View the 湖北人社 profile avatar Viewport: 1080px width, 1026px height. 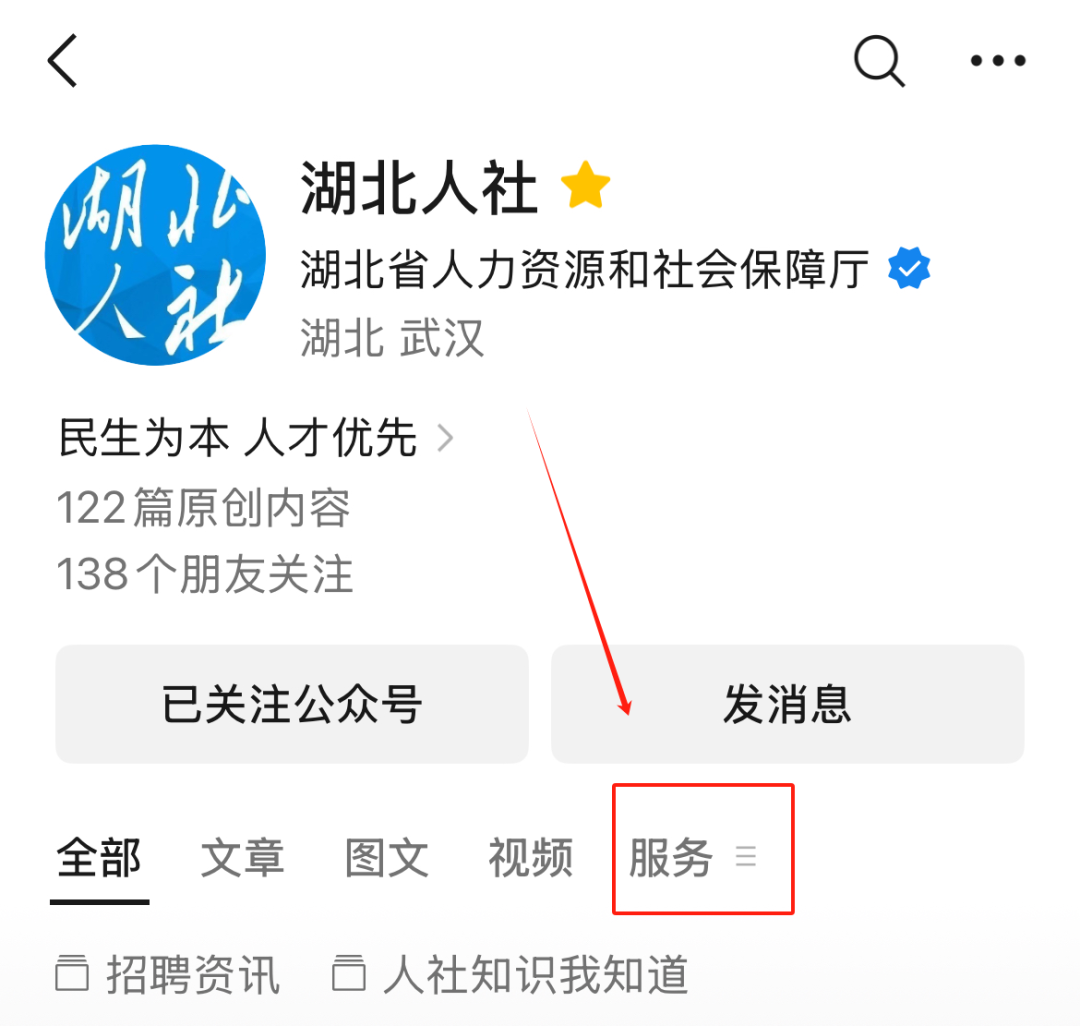click(x=155, y=254)
